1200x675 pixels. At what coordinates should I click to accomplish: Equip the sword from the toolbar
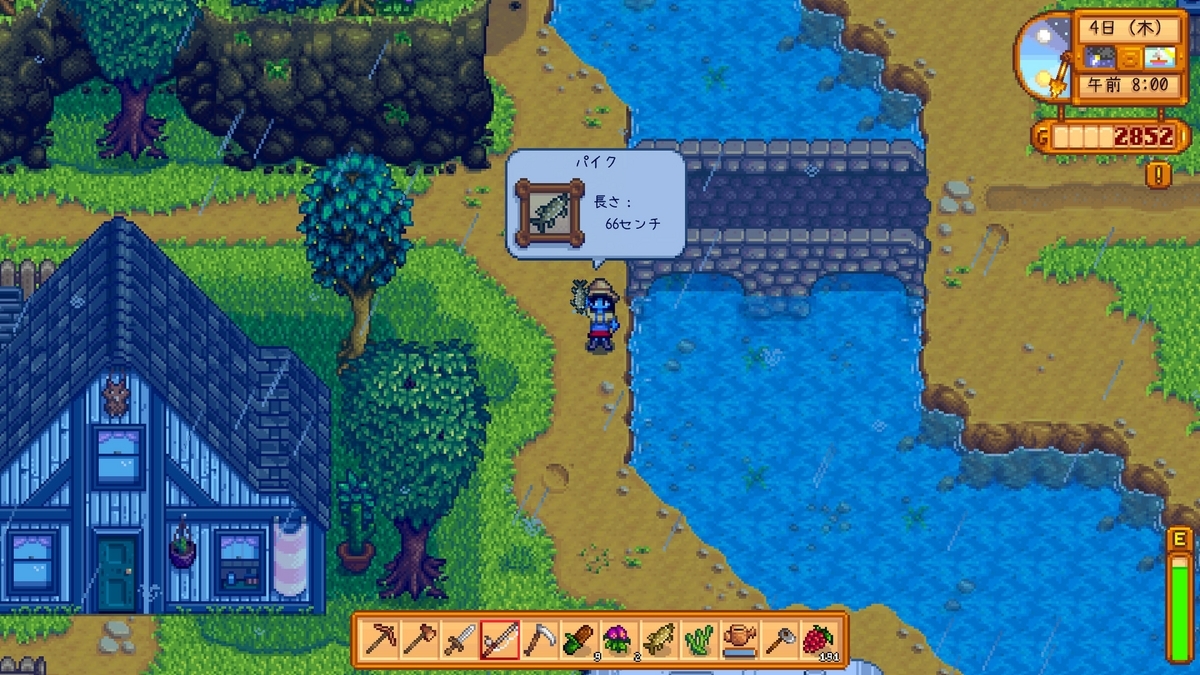click(x=460, y=639)
